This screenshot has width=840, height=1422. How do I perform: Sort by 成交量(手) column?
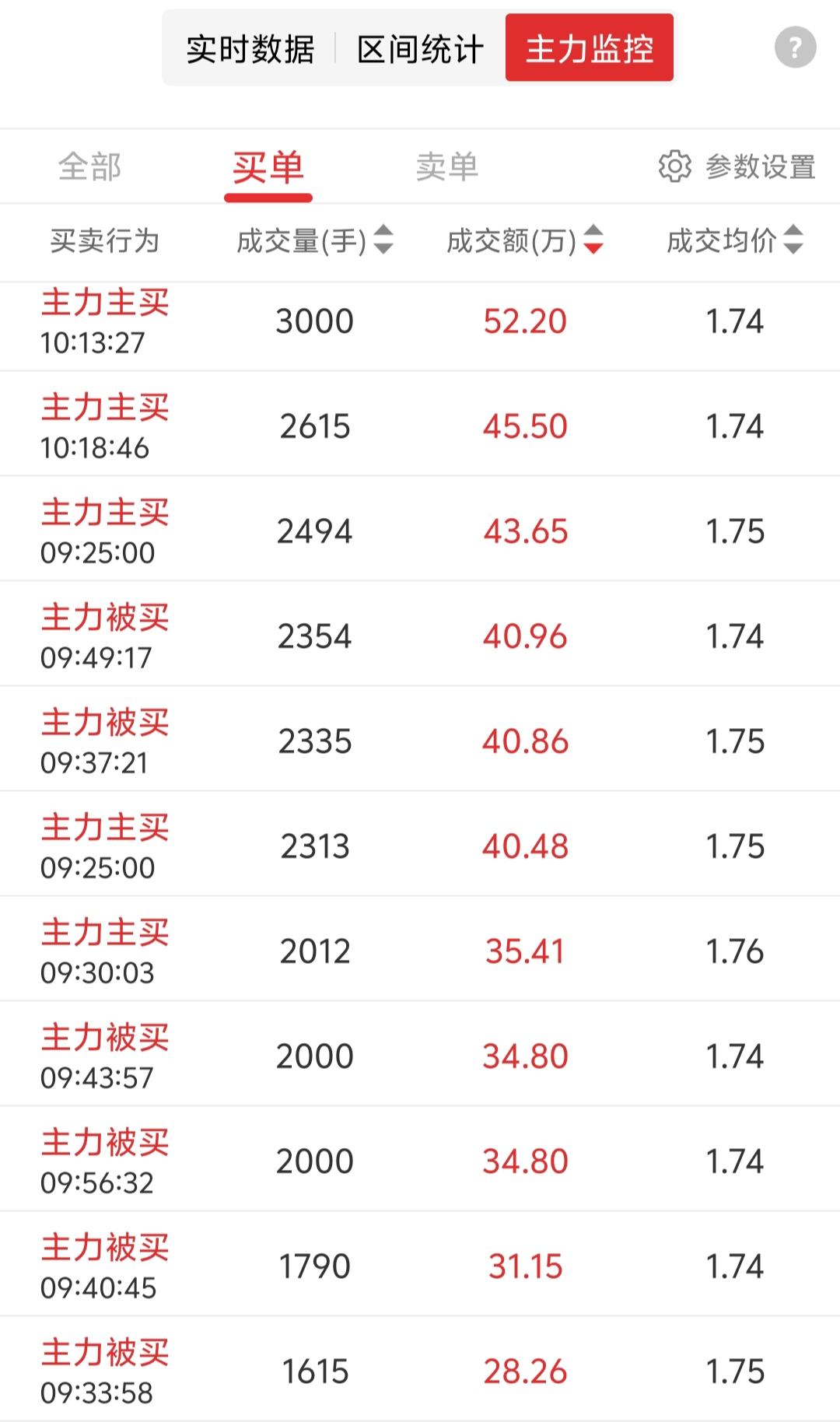click(315, 240)
